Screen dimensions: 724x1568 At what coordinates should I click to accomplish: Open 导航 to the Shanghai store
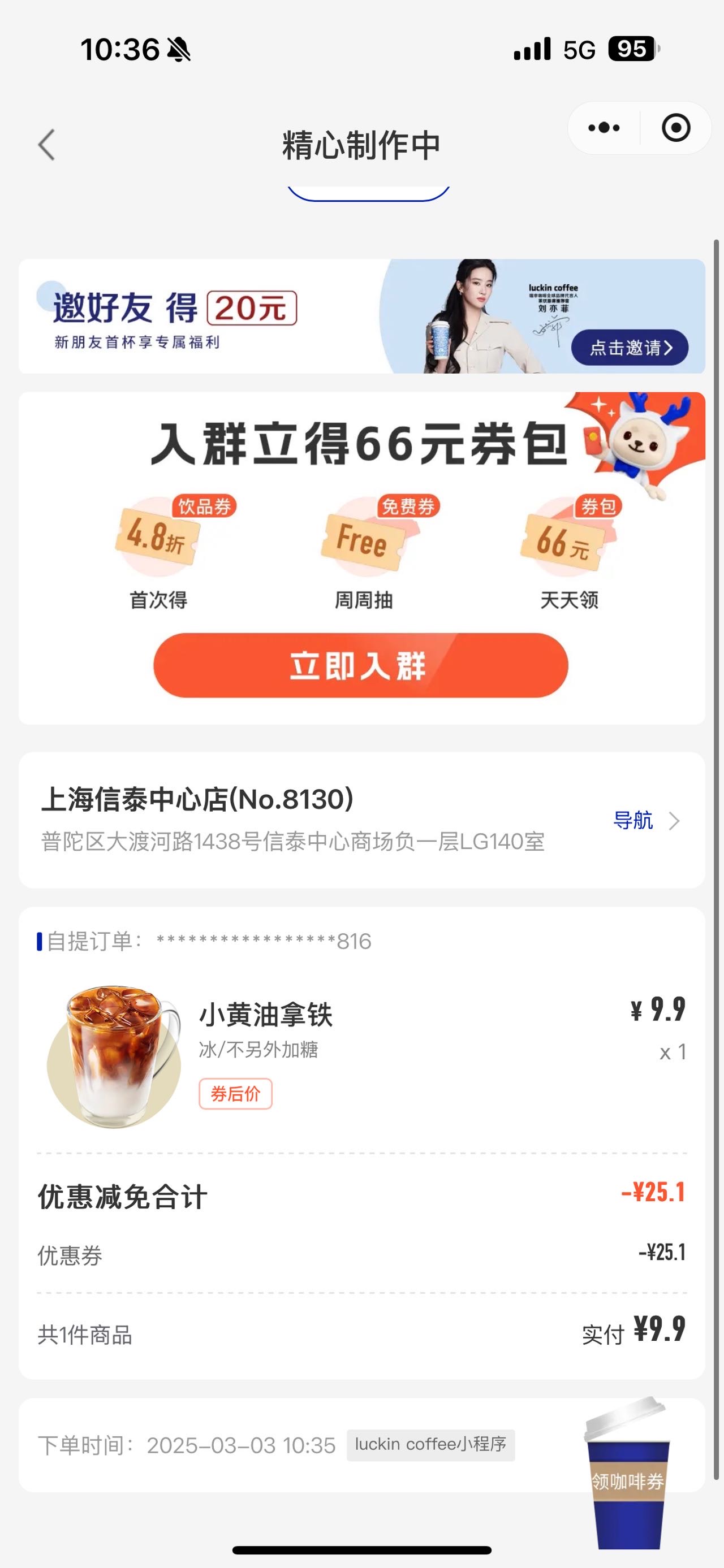pyautogui.click(x=645, y=821)
